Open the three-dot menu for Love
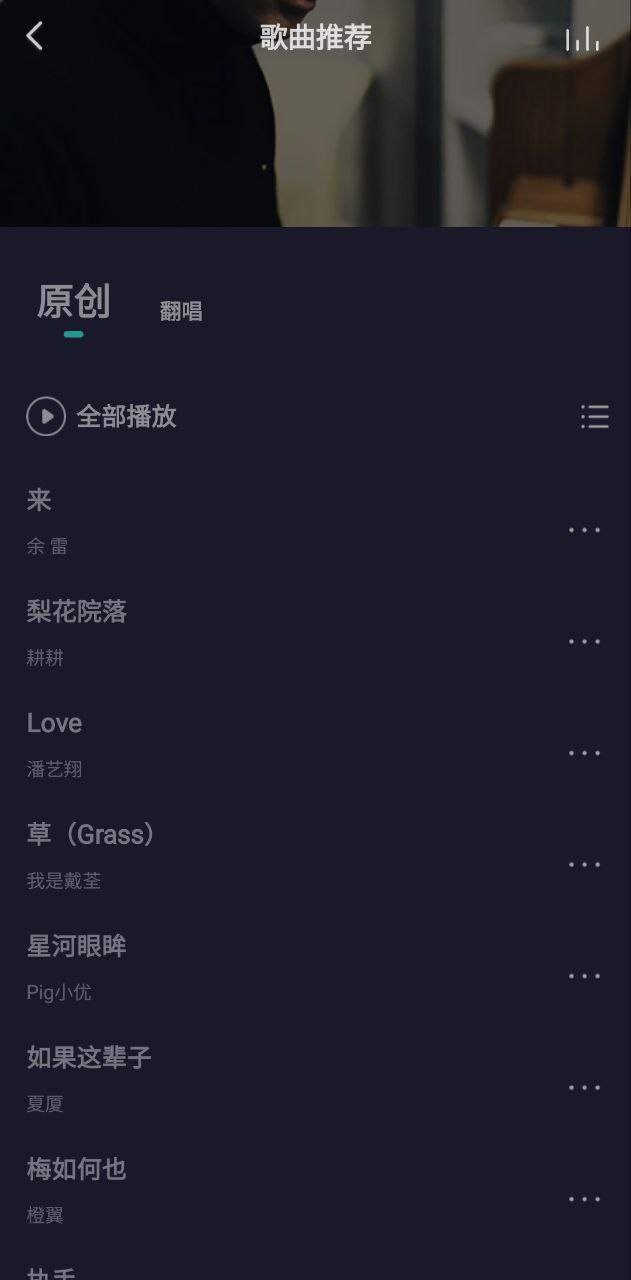This screenshot has height=1280, width=631. (x=584, y=753)
